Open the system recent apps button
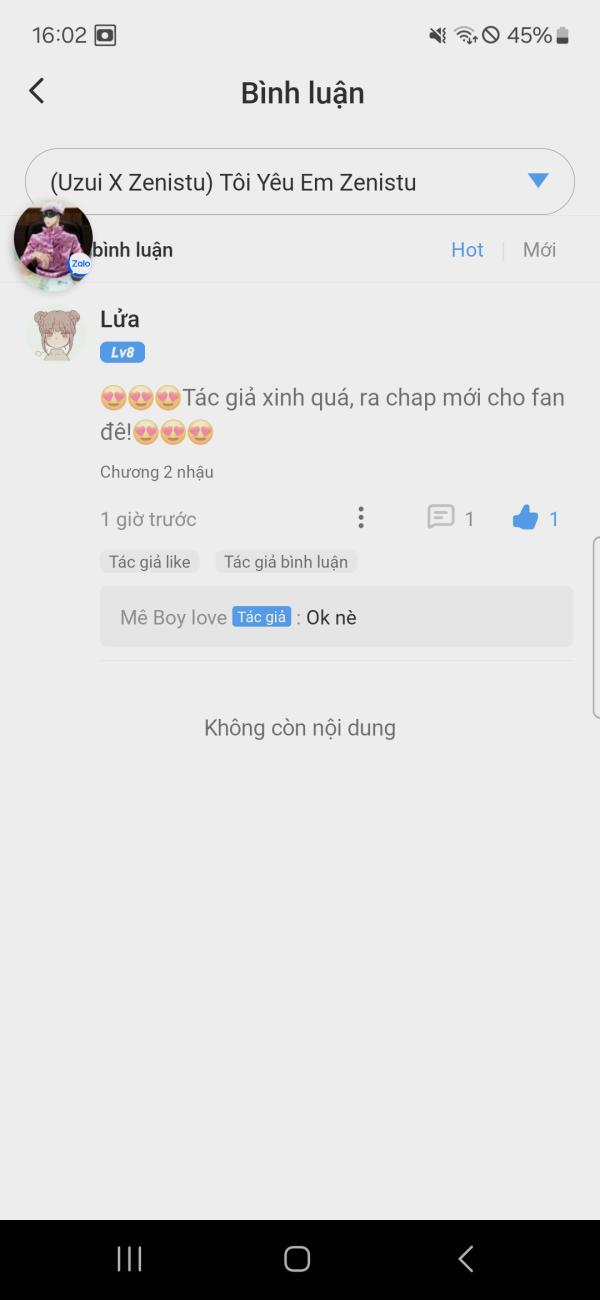The height and width of the screenshot is (1300, 600). click(130, 1259)
